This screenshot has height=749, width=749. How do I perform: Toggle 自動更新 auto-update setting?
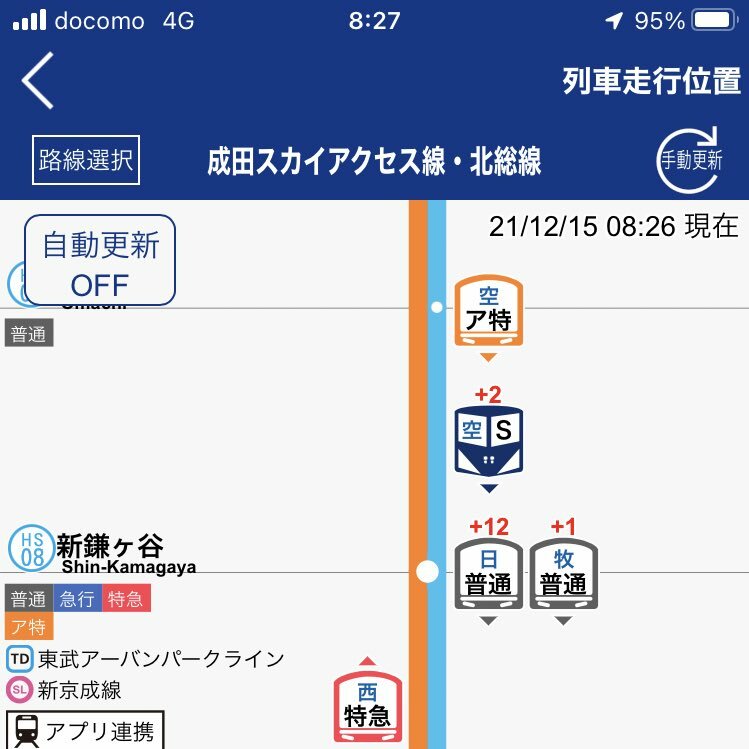point(100,260)
